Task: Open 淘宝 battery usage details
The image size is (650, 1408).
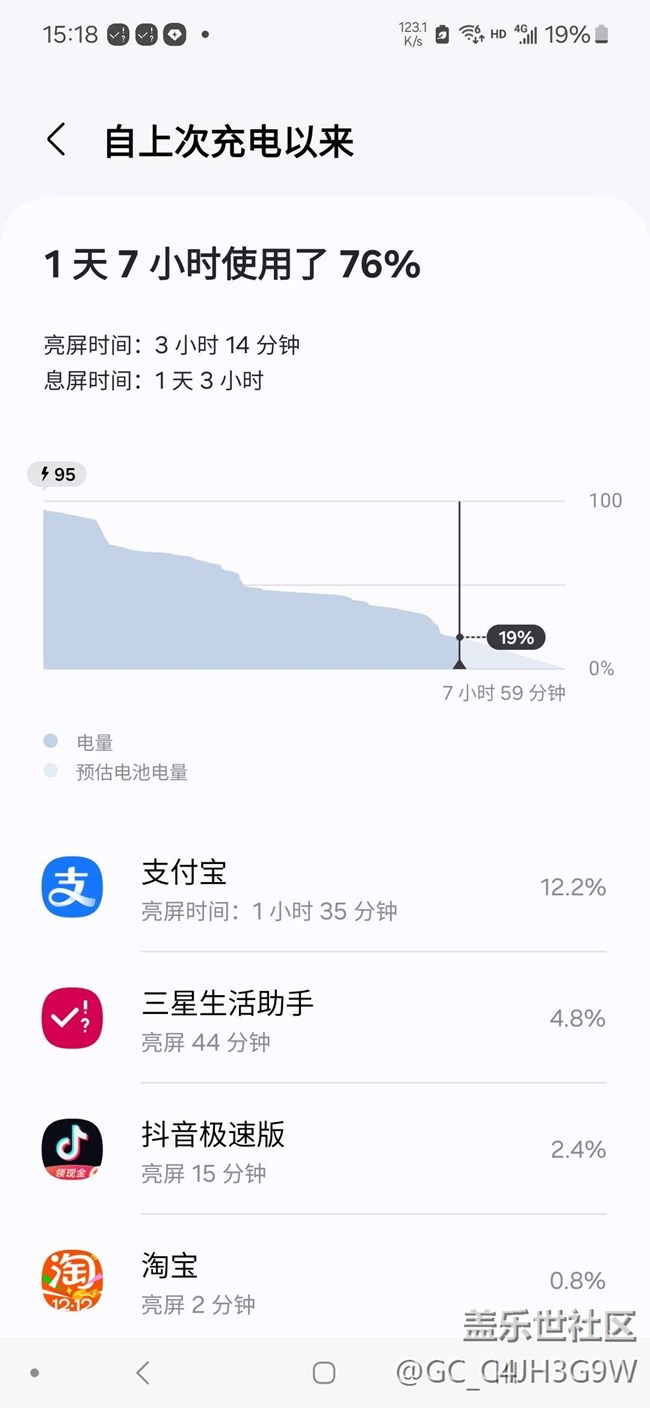Action: tap(323, 1281)
